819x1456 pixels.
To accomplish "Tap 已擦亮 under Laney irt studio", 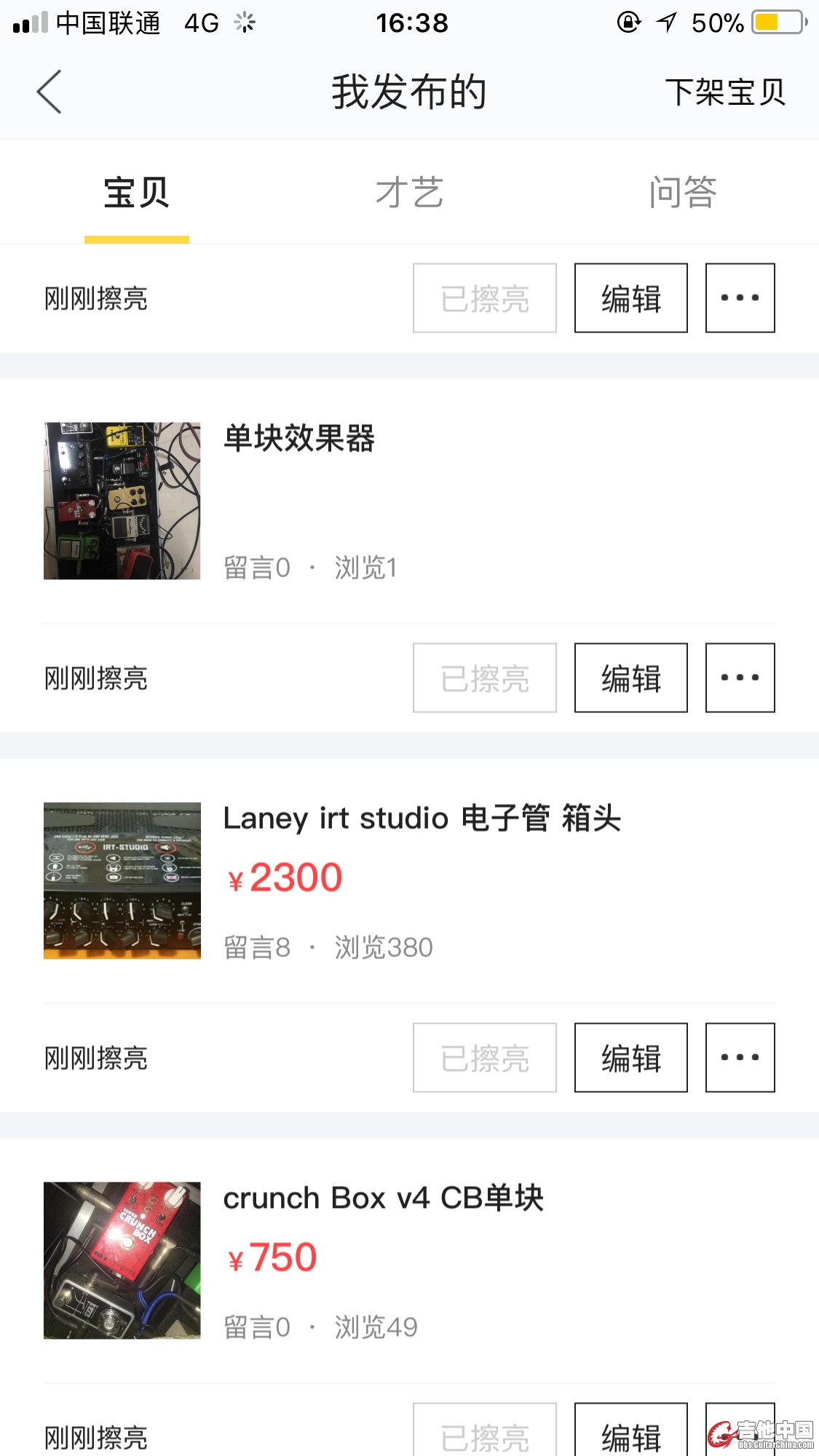I will pos(484,1057).
